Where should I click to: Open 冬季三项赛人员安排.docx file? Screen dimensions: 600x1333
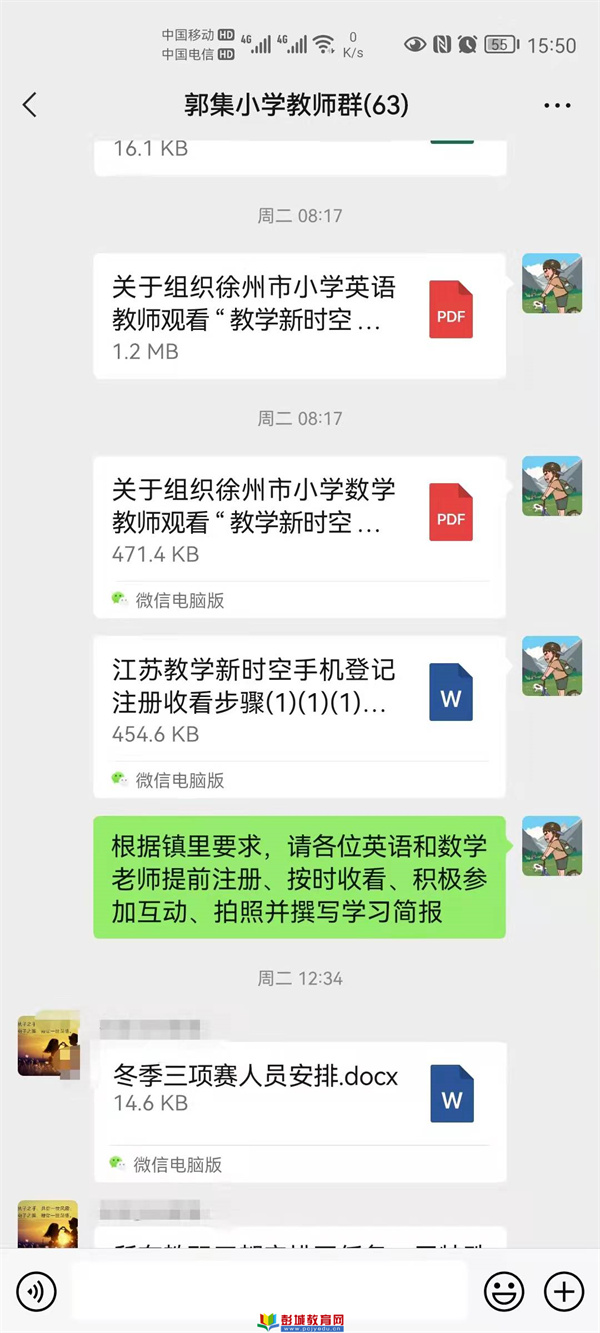coord(299,1090)
